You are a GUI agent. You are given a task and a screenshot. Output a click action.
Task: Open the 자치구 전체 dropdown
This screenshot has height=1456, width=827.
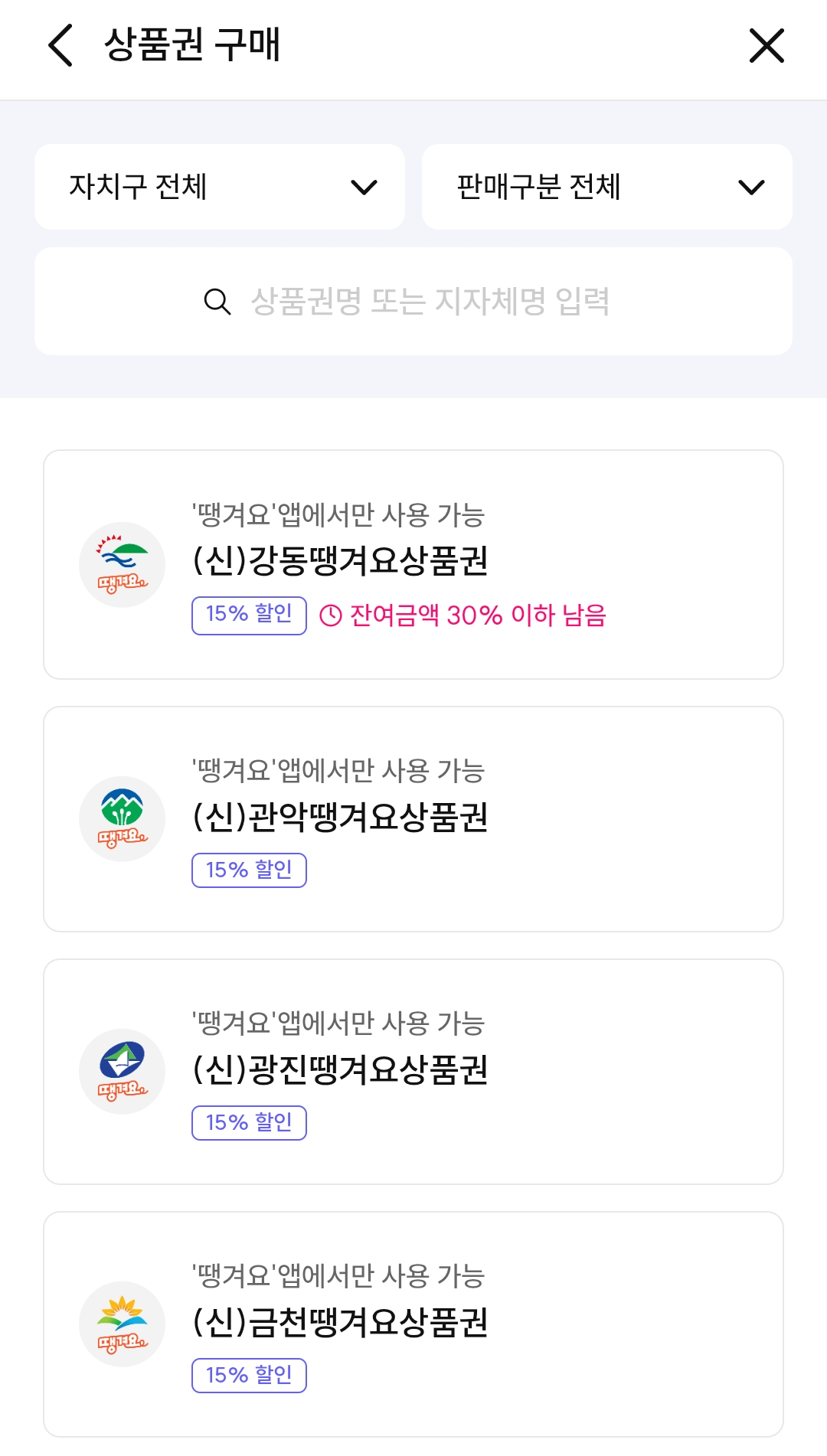tap(220, 186)
